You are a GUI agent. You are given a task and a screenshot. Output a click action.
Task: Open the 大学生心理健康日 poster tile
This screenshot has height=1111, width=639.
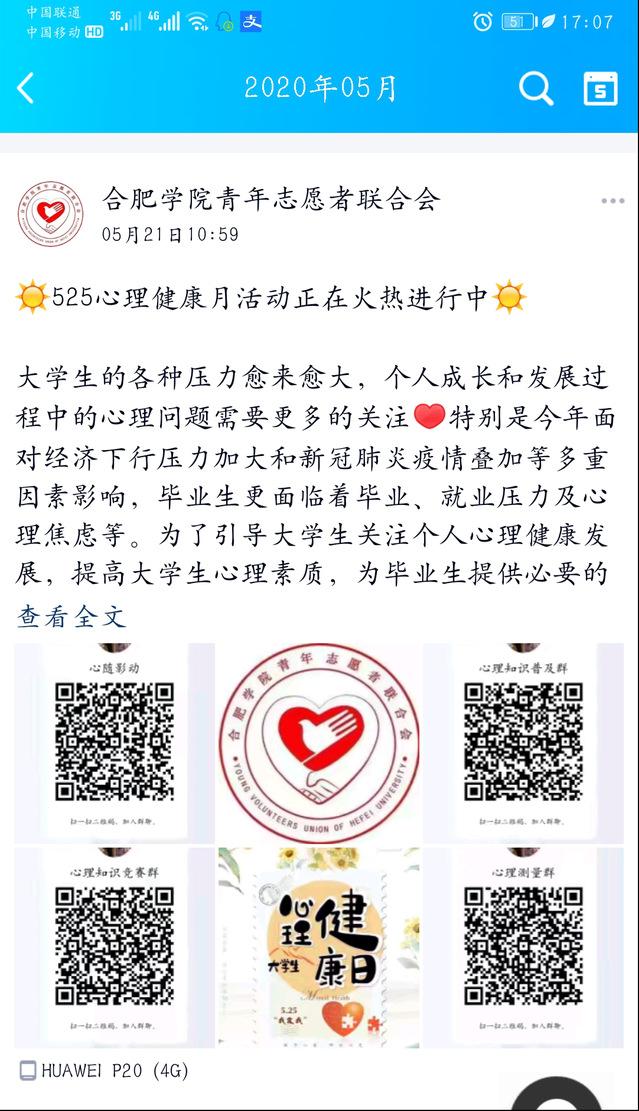319,948
